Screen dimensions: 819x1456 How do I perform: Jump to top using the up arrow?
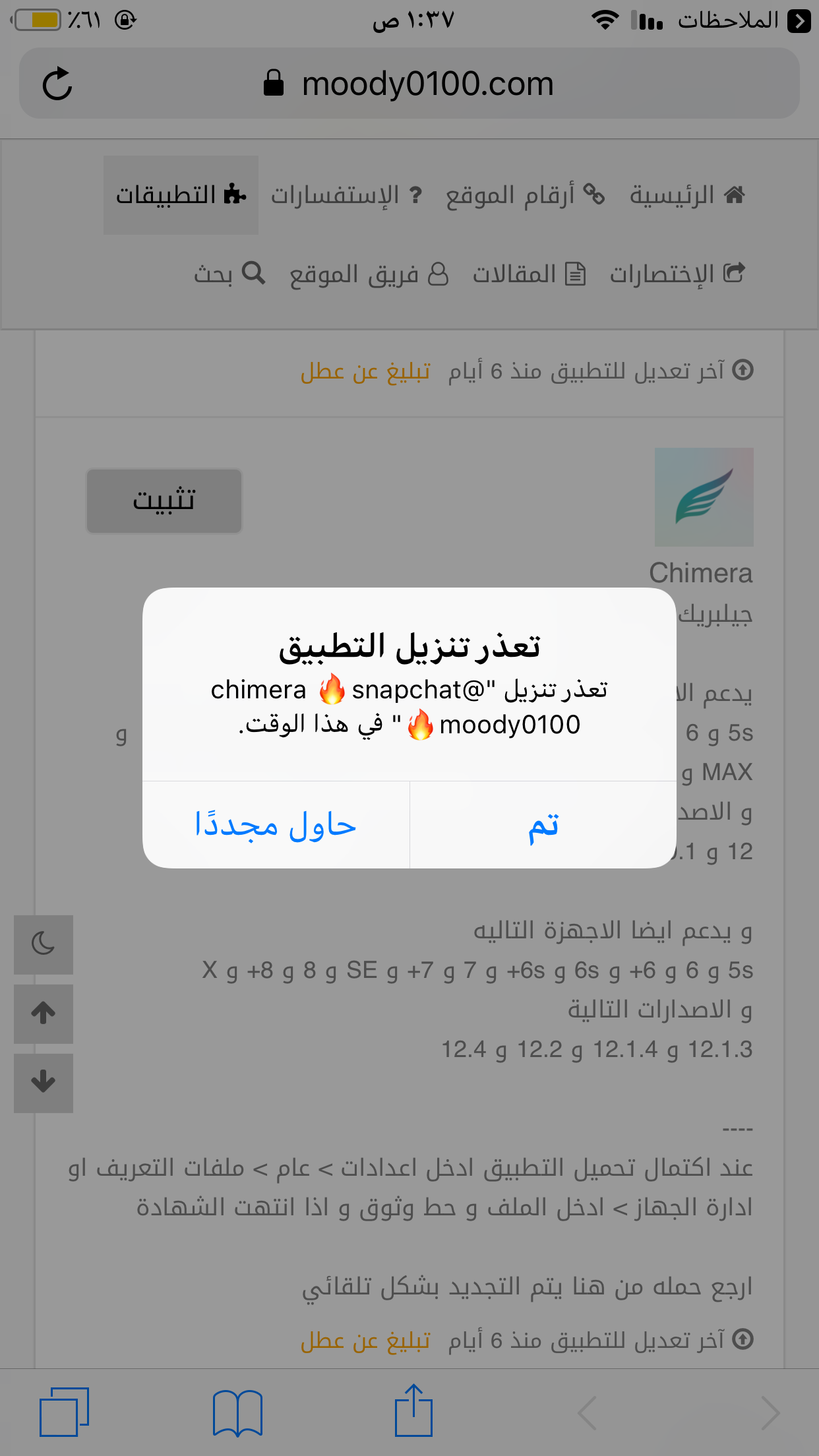click(x=44, y=1014)
